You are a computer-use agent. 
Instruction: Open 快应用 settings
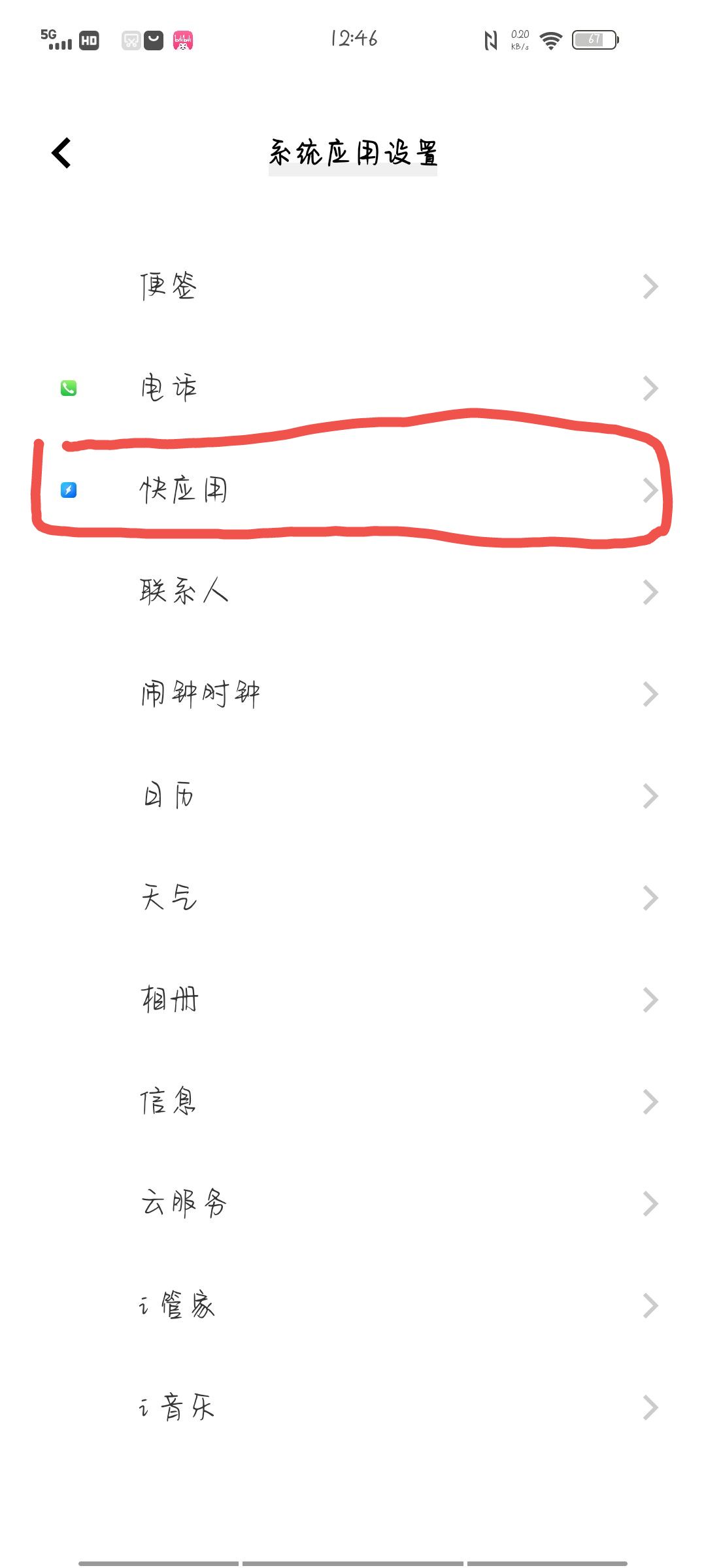[x=353, y=490]
